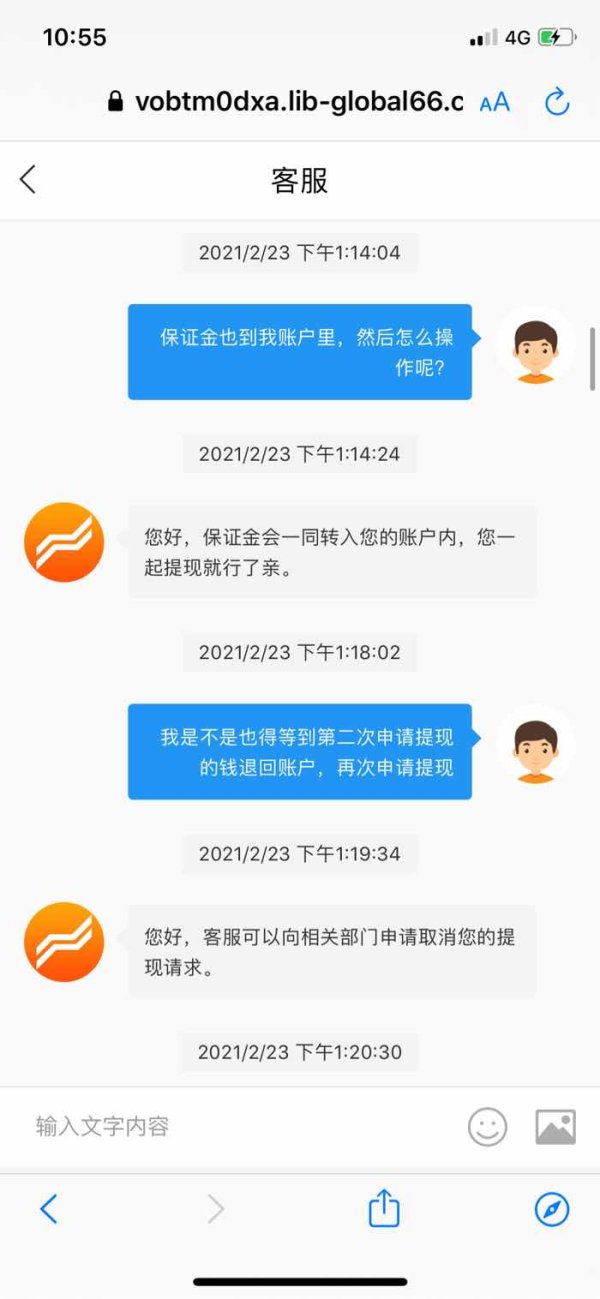Attach a picture to the chat
The height and width of the screenshot is (1299, 600).
click(555, 1127)
